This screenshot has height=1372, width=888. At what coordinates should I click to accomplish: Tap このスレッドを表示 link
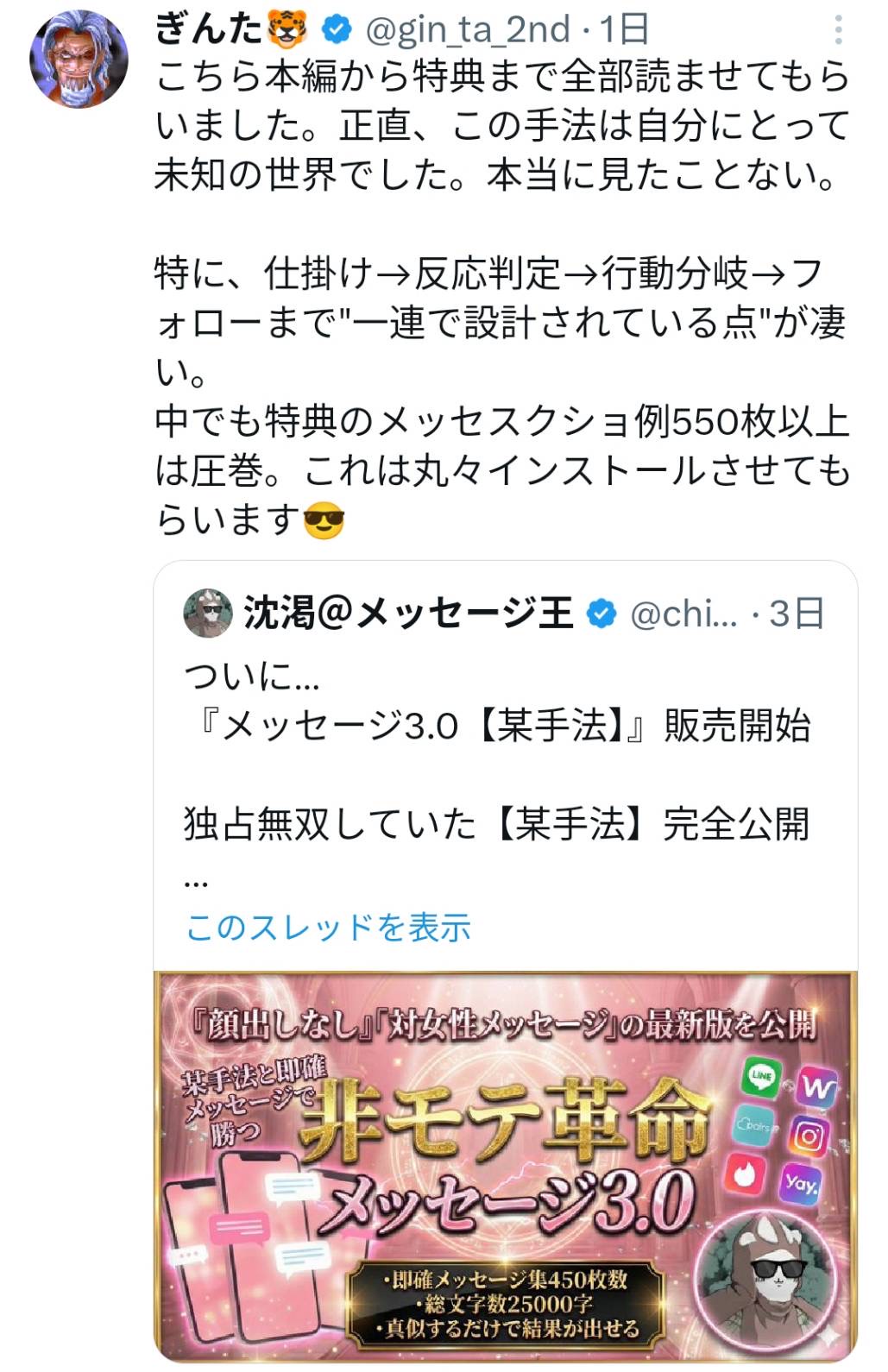(329, 928)
